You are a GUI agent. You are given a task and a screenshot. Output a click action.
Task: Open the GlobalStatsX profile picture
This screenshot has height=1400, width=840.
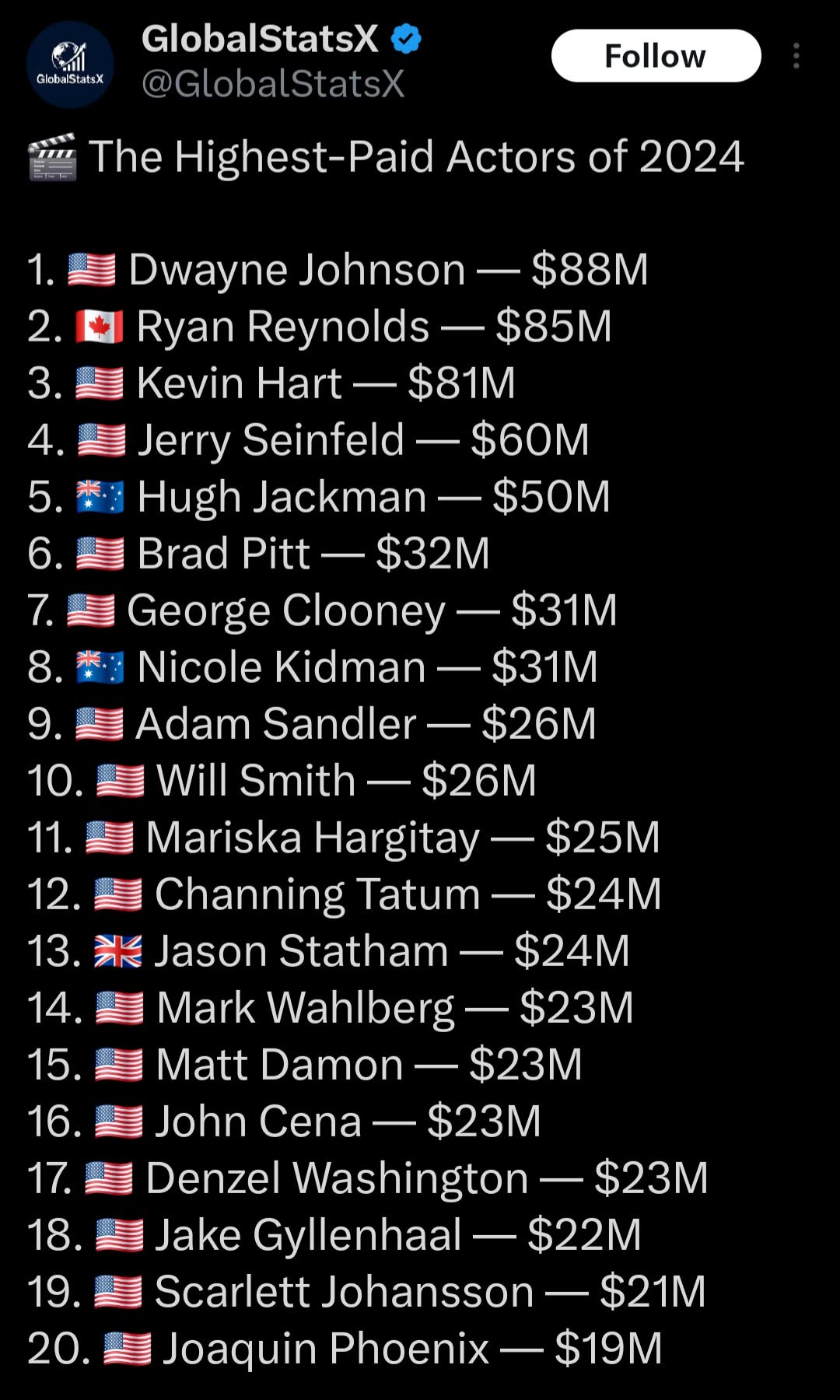click(x=70, y=64)
